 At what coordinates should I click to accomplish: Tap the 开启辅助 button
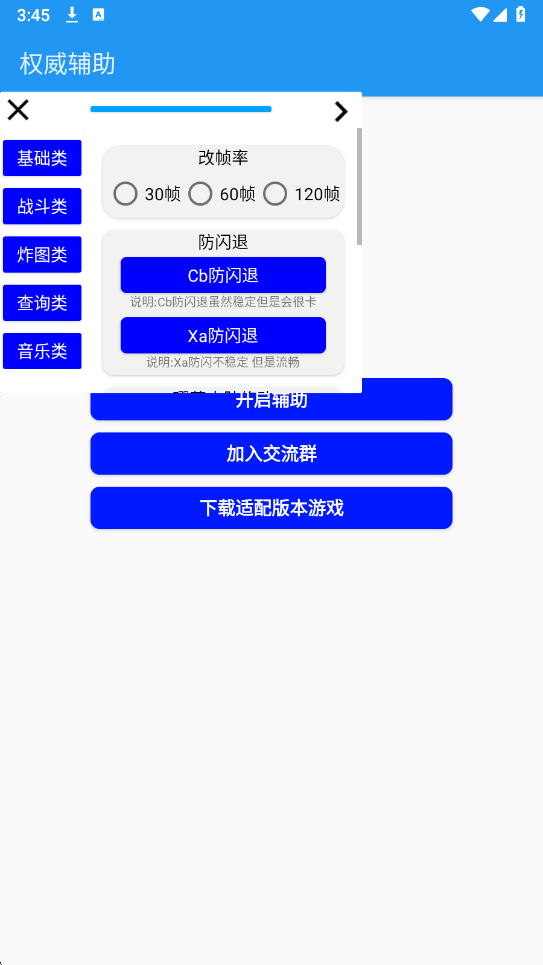(x=272, y=406)
